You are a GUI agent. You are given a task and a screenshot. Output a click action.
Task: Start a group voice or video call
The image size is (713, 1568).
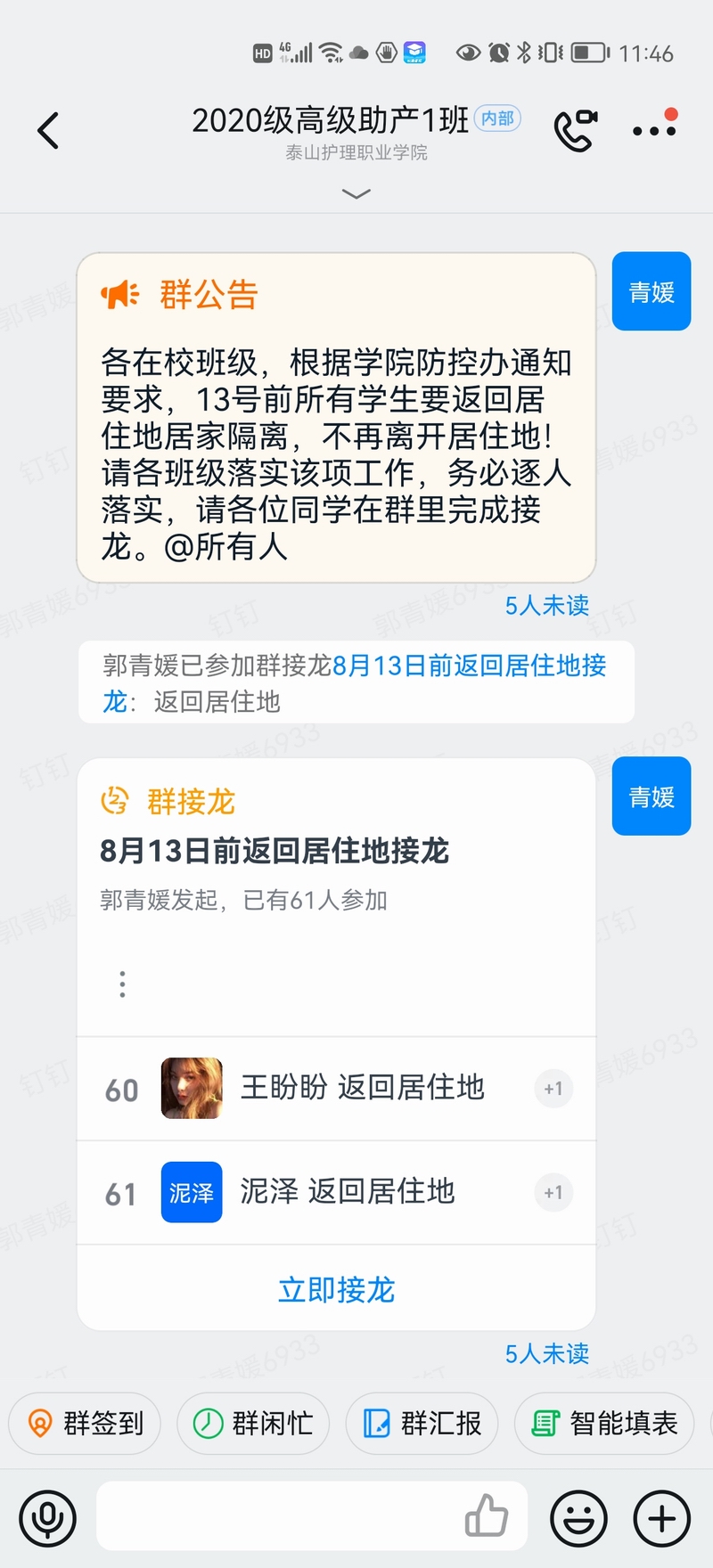[x=575, y=130]
